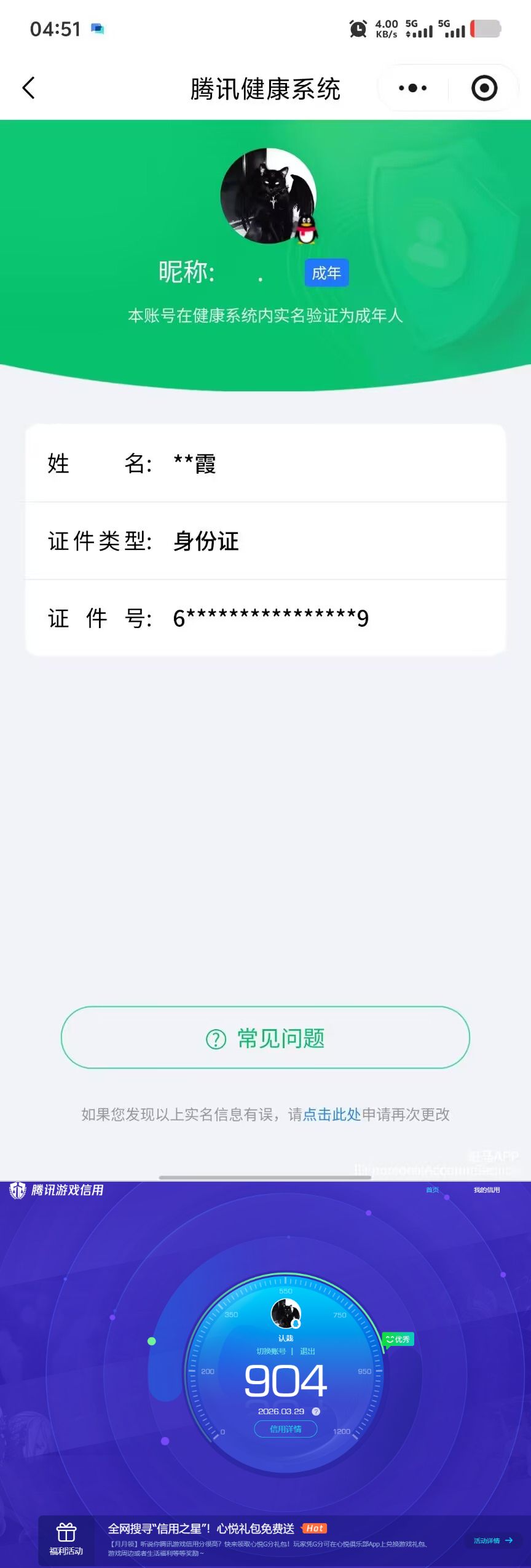The width and height of the screenshot is (531, 1568).
Task: Open the 我的信用 tab
Action: [486, 1190]
